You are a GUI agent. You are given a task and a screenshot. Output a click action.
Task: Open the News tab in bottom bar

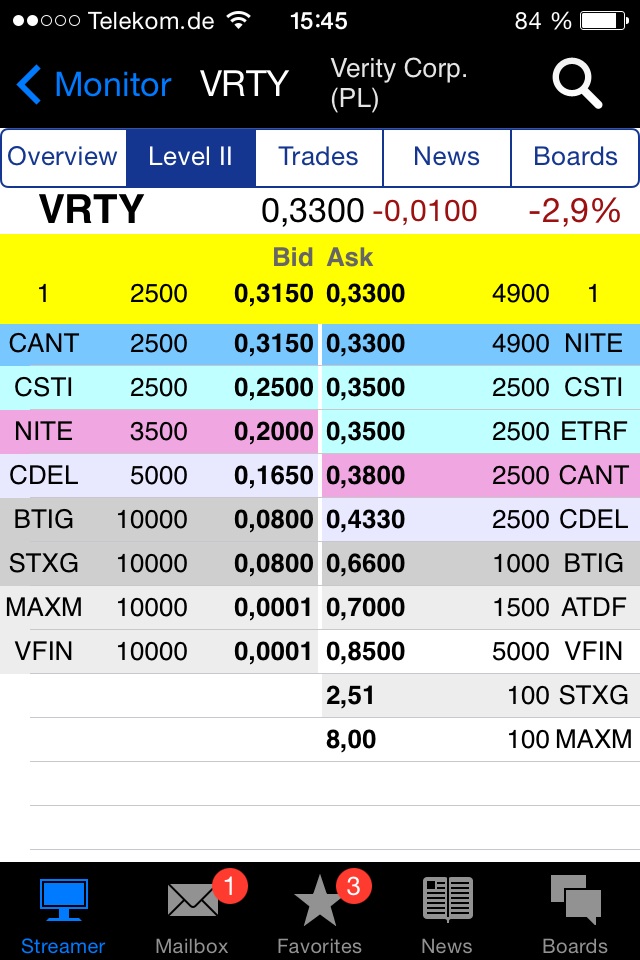[x=447, y=914]
